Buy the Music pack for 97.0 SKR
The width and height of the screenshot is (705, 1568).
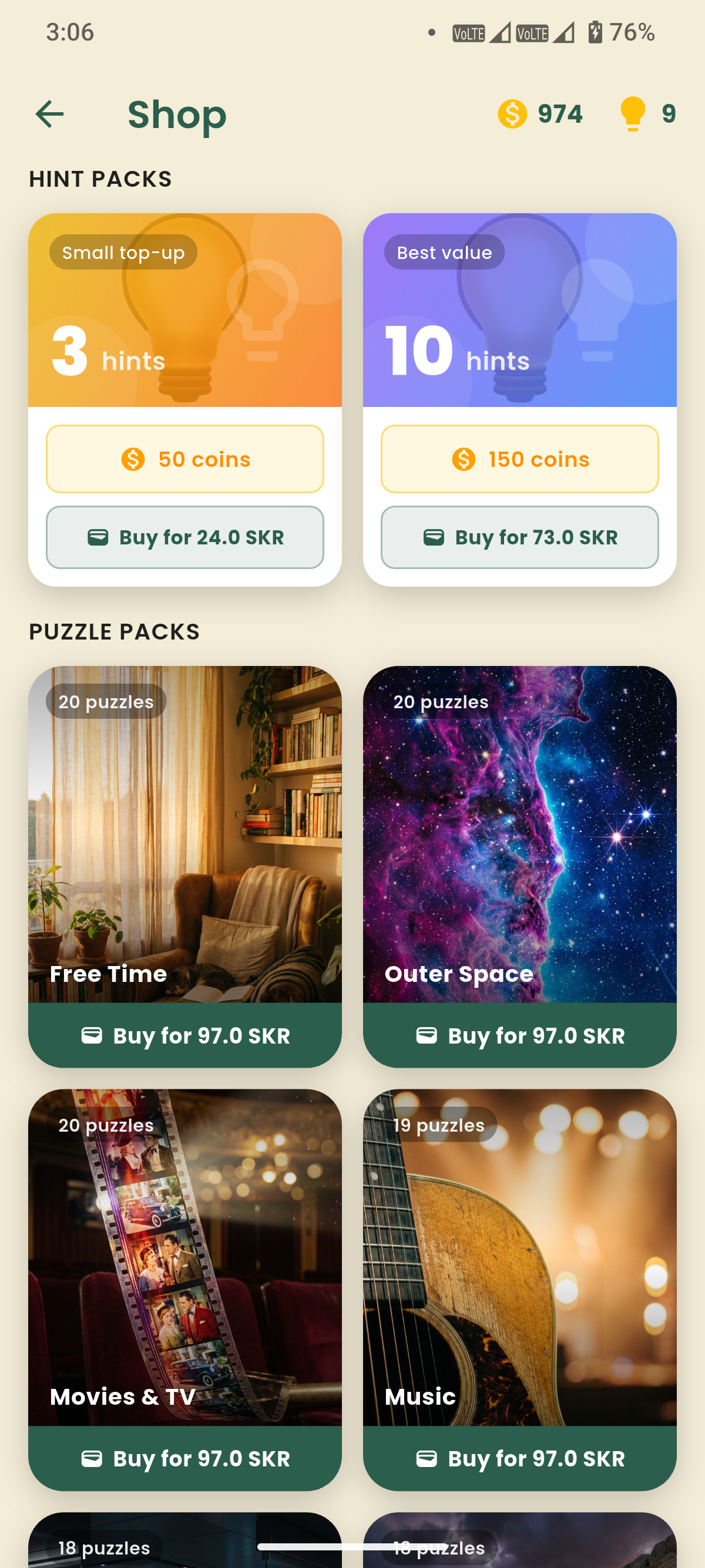(x=519, y=1458)
